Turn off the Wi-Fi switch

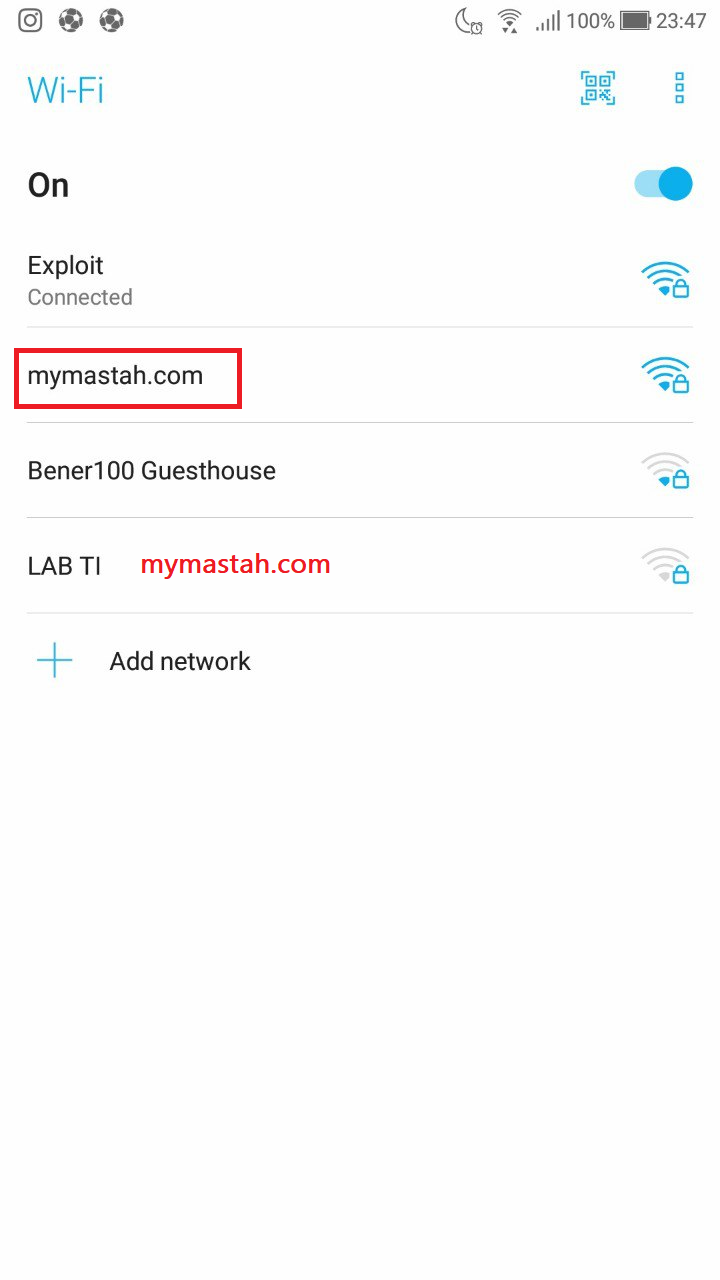(x=663, y=184)
